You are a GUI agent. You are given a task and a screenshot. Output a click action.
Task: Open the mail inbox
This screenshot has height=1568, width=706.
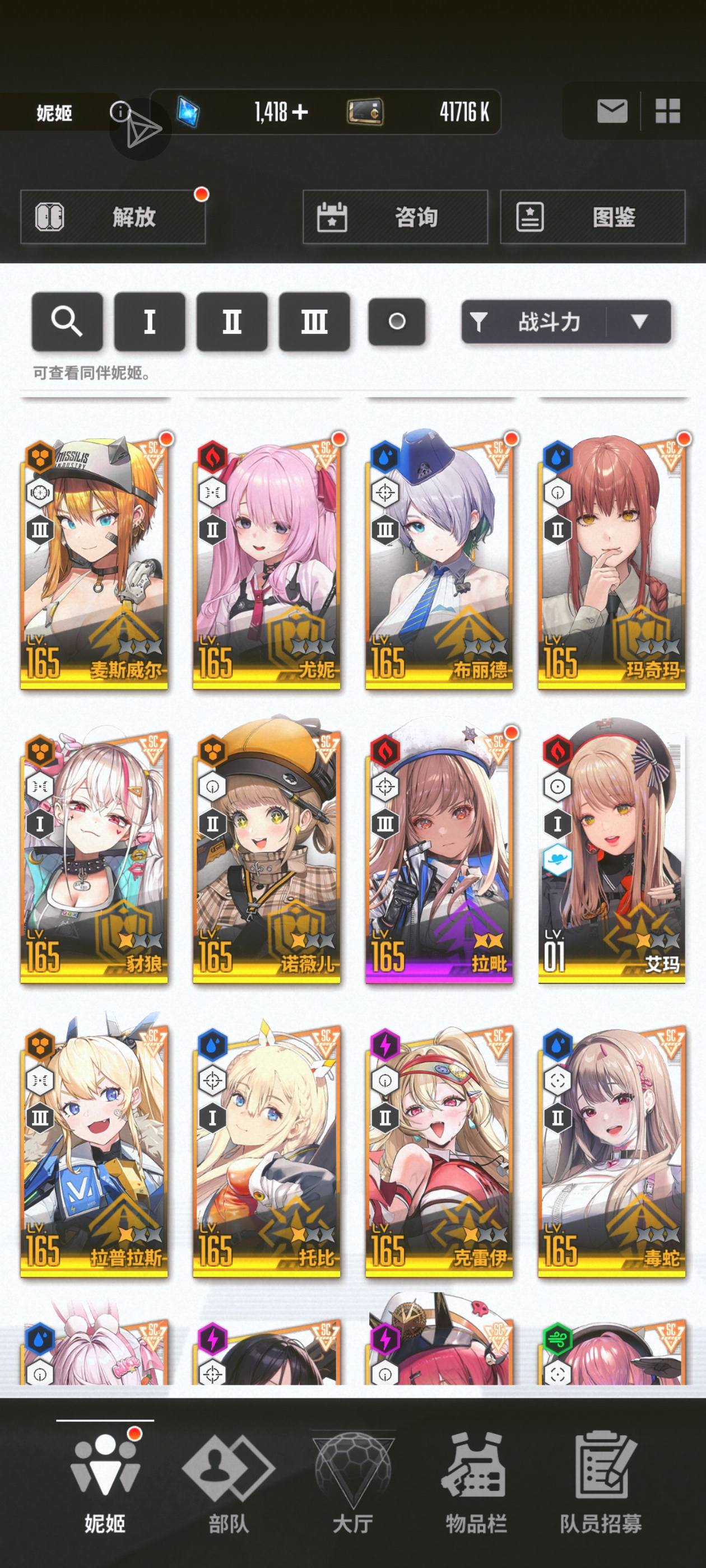tap(611, 111)
